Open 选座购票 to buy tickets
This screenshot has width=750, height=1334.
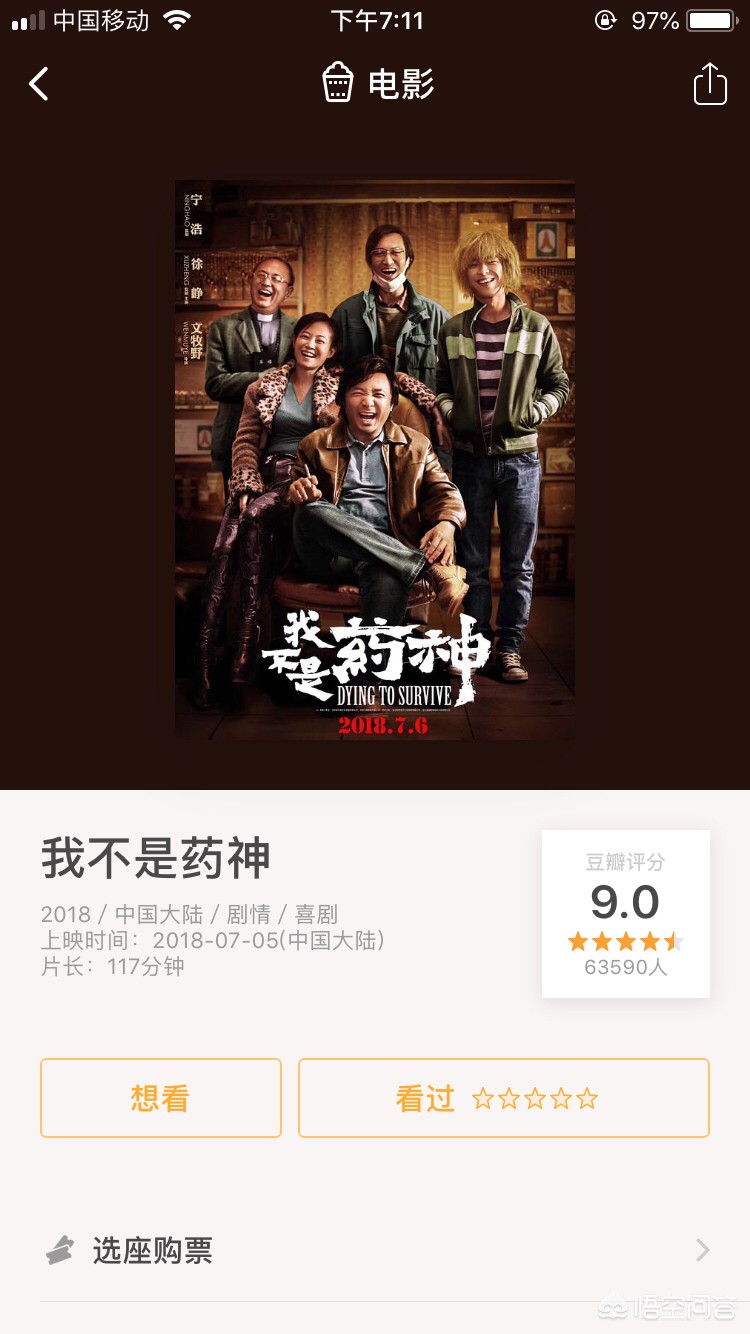pyautogui.click(x=375, y=1250)
